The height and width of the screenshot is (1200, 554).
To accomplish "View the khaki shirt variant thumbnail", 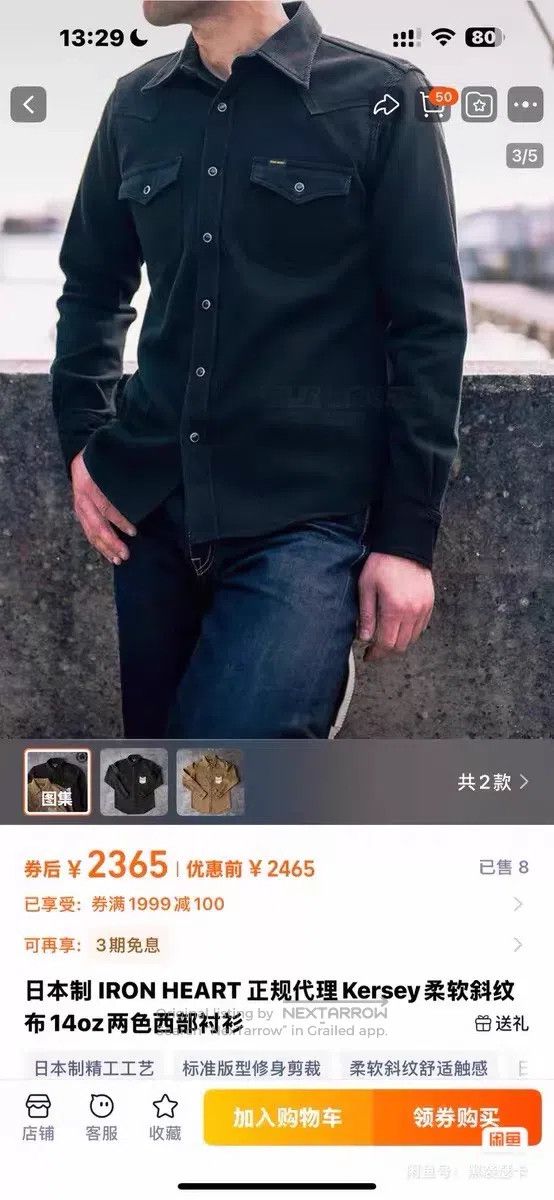I will (210, 782).
